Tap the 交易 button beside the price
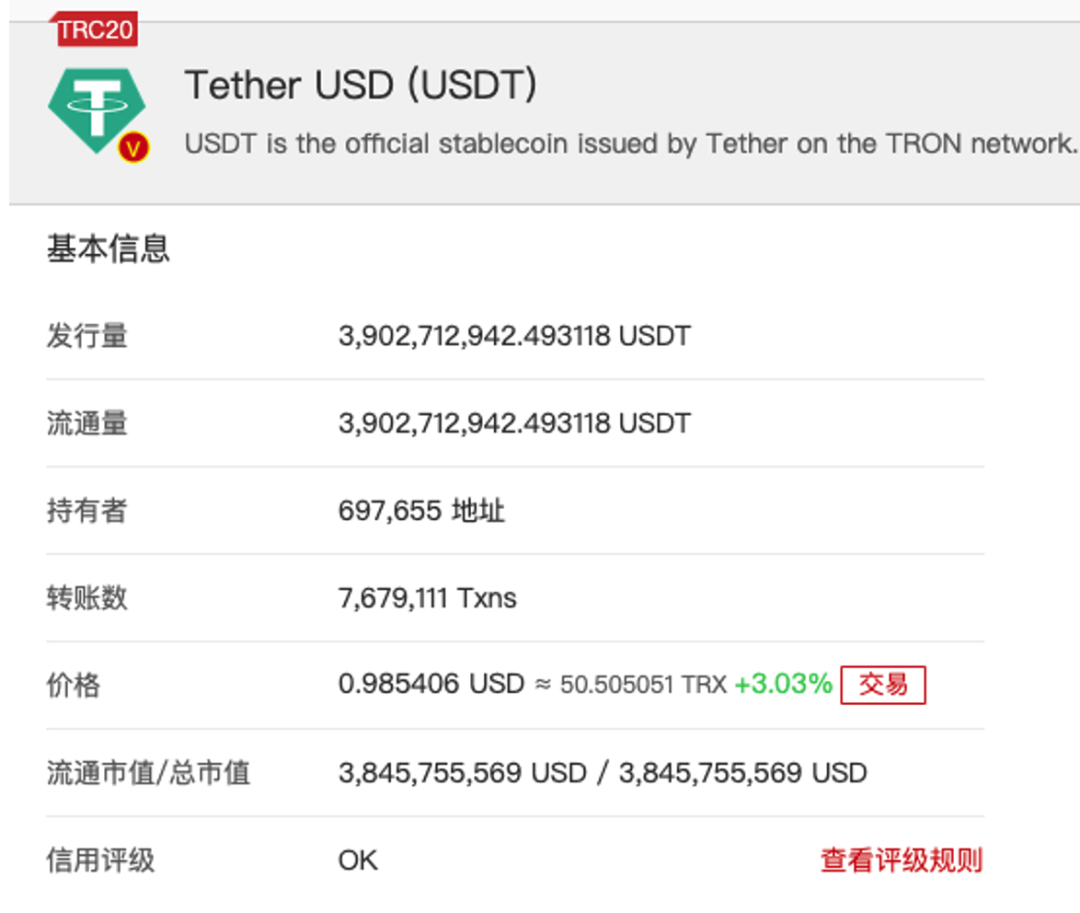The width and height of the screenshot is (1080, 913). 883,685
